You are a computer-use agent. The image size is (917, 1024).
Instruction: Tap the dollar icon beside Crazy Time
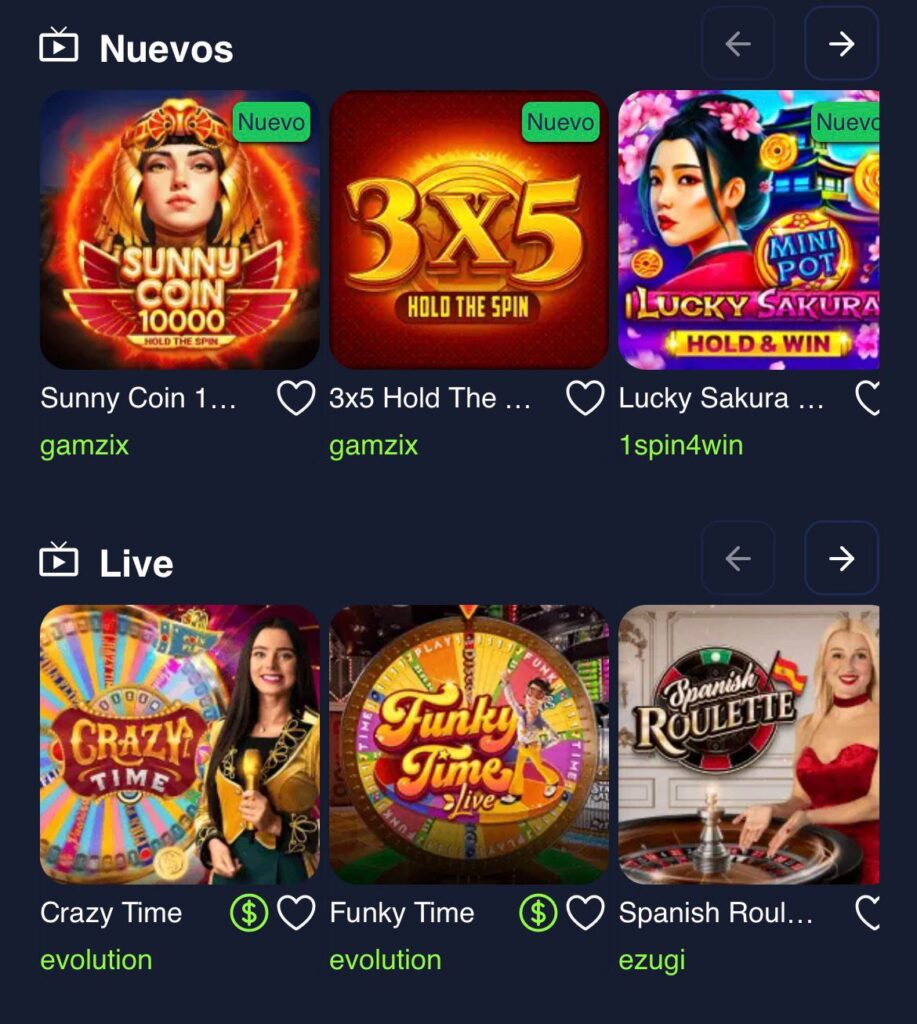coord(249,913)
